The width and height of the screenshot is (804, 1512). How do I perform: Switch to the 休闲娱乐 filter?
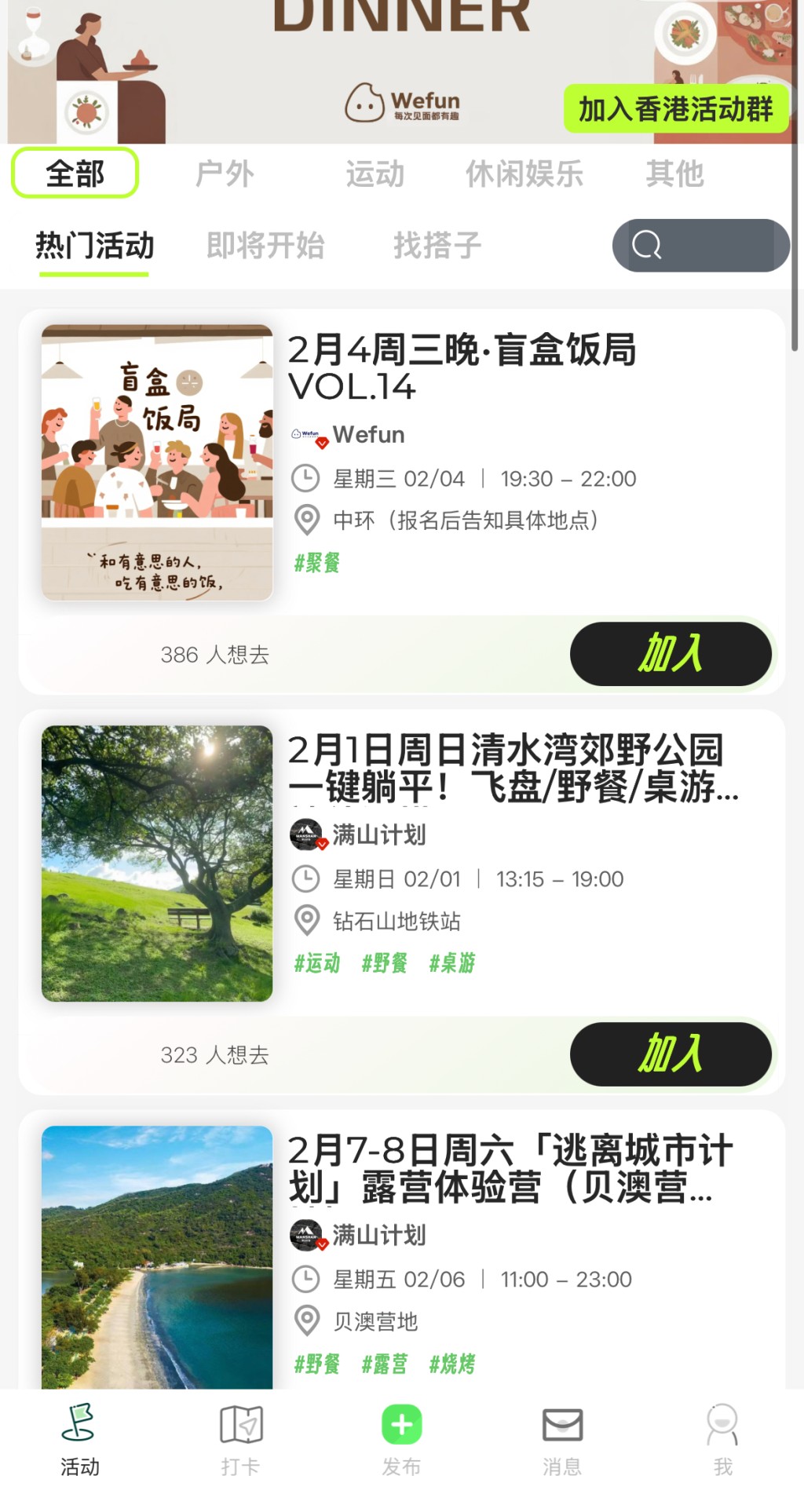point(524,174)
